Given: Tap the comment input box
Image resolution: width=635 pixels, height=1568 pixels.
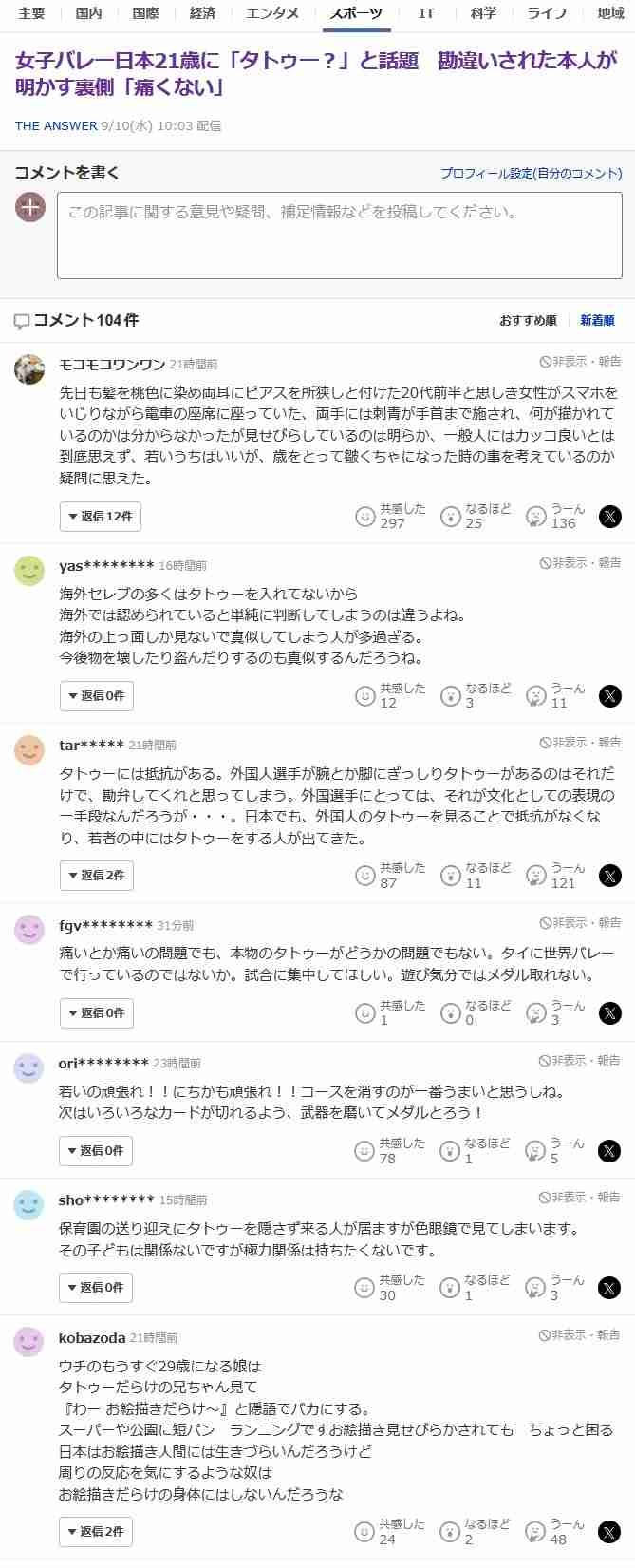Looking at the screenshot, I should pos(339,236).
